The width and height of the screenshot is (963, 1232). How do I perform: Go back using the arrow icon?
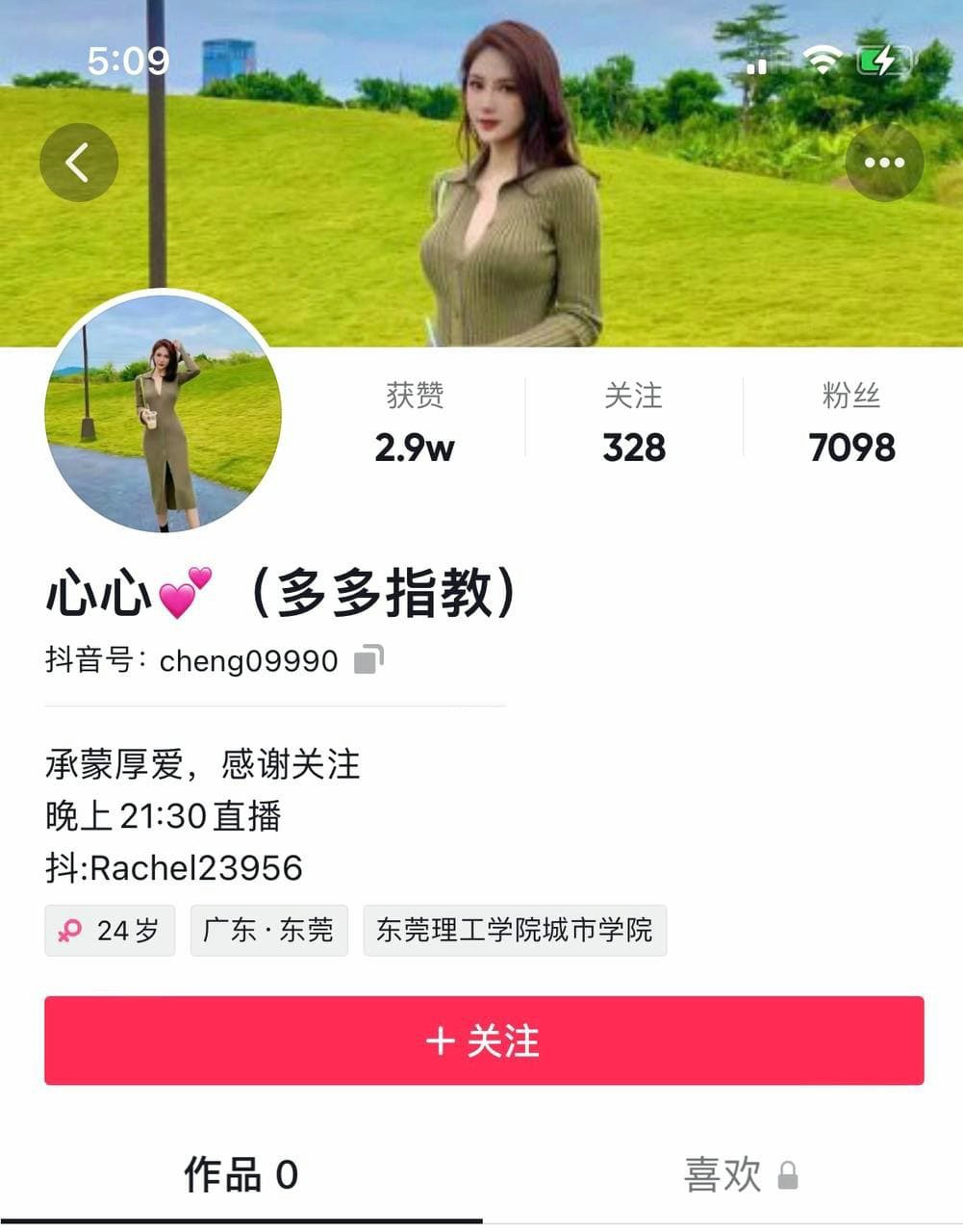(x=78, y=163)
